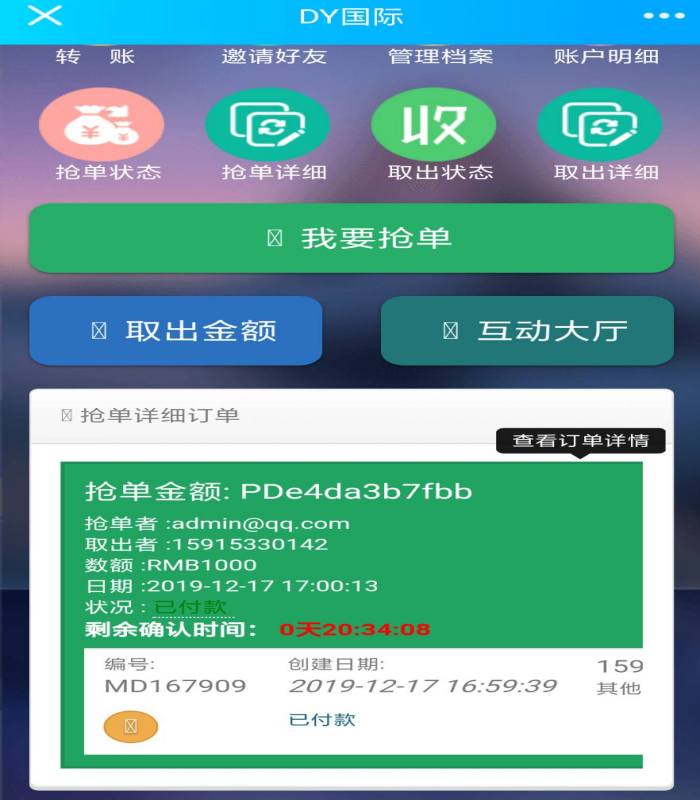Screen dimensions: 700x800
Task: Close the DY国际 page
Action: [45, 15]
